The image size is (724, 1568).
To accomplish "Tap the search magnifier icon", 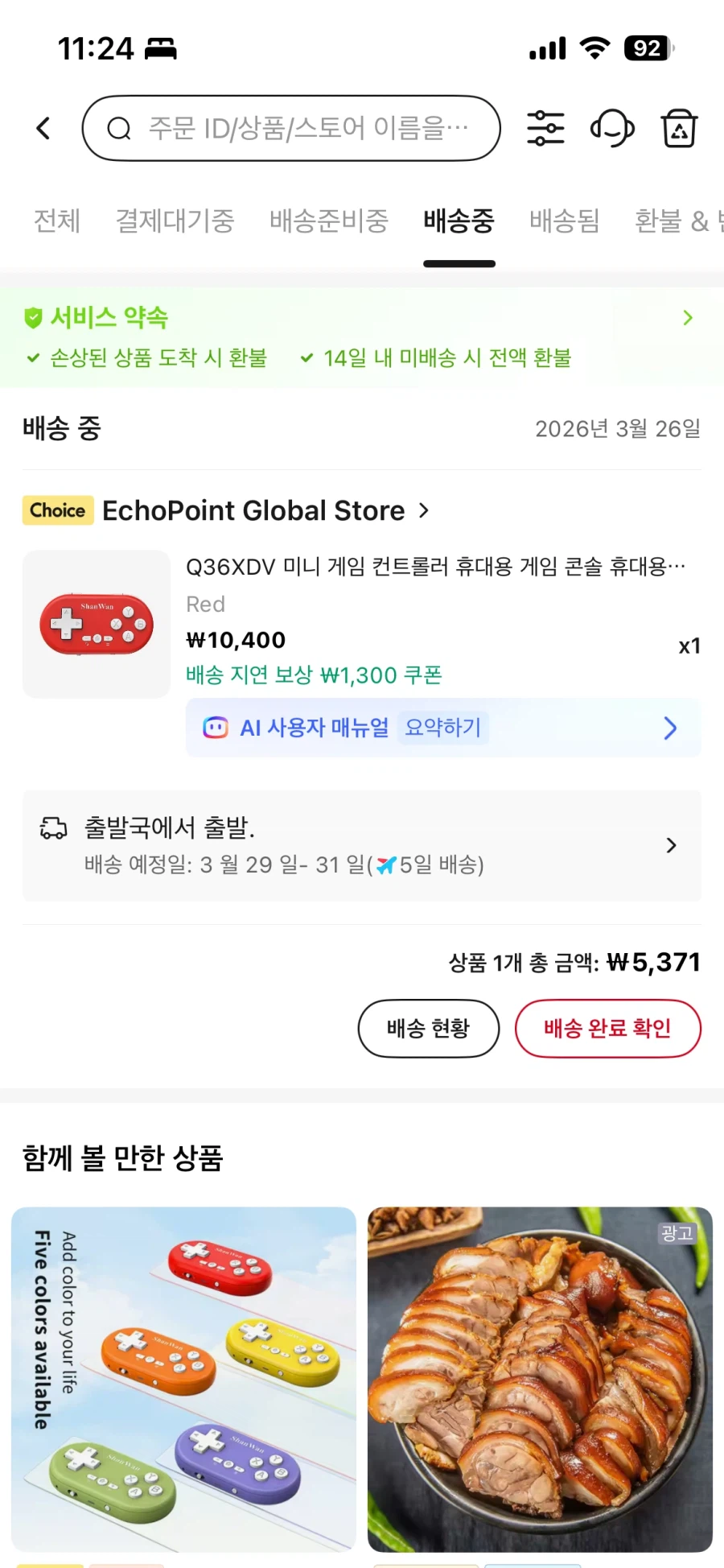I will pyautogui.click(x=119, y=128).
